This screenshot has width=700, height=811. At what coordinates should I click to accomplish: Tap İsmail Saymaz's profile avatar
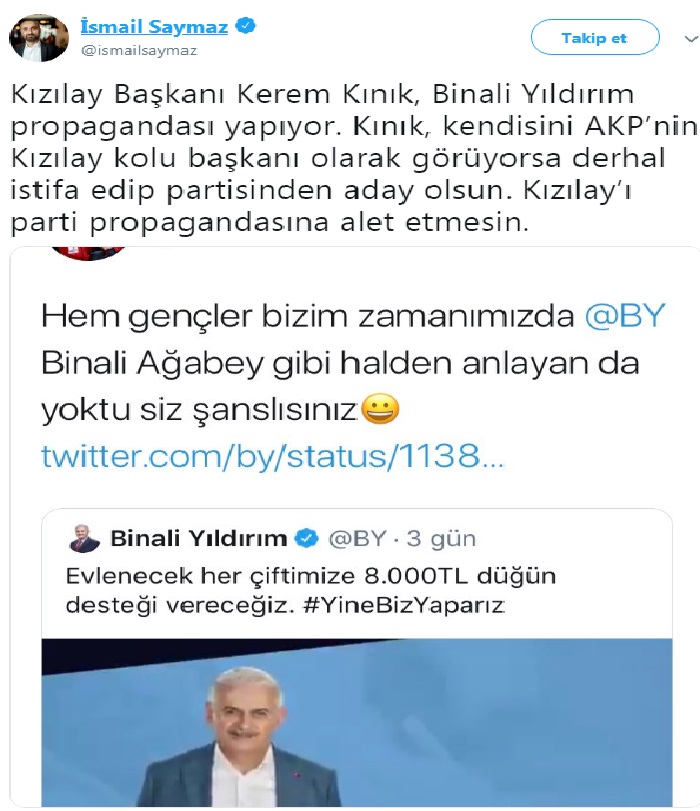pos(38,38)
